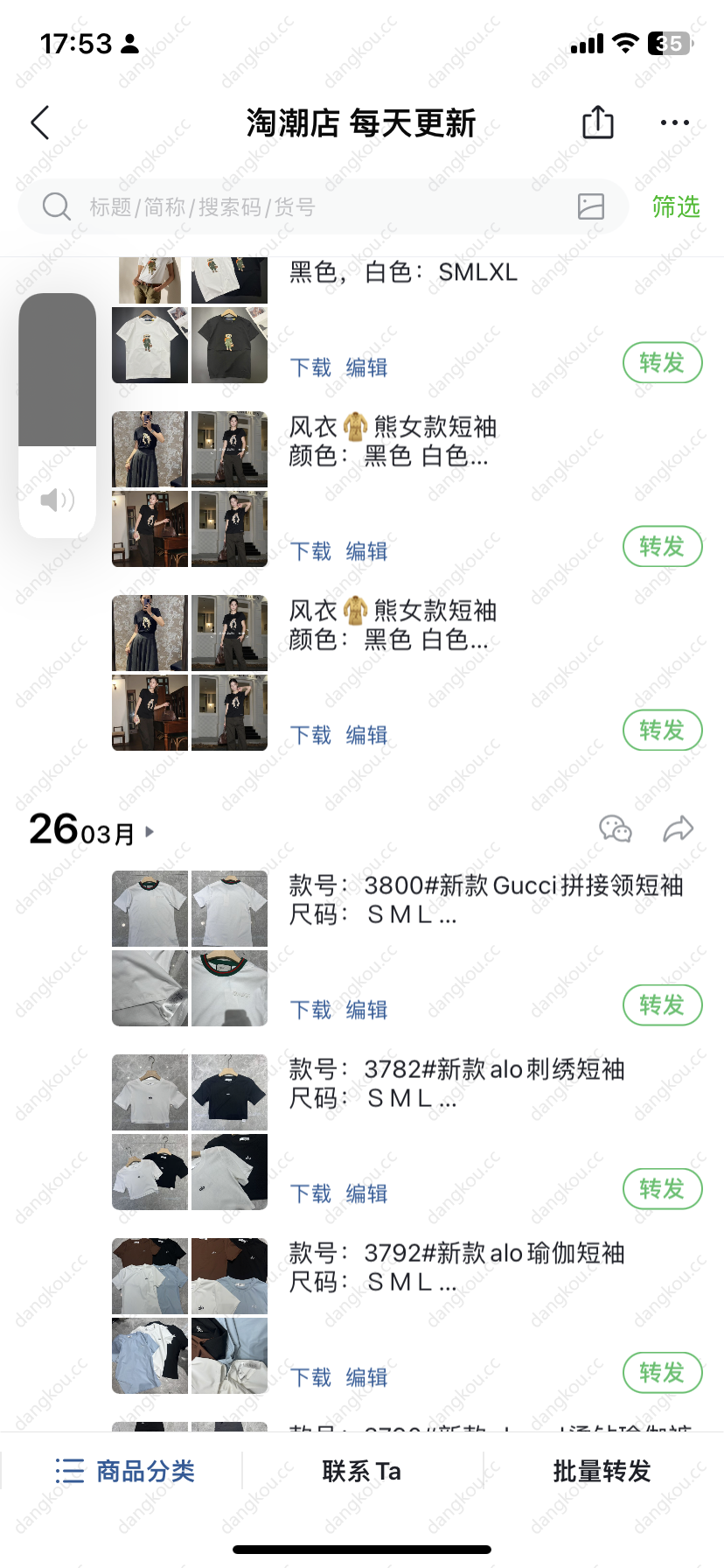Download the 3800# Gucci short sleeve images

tap(310, 1010)
